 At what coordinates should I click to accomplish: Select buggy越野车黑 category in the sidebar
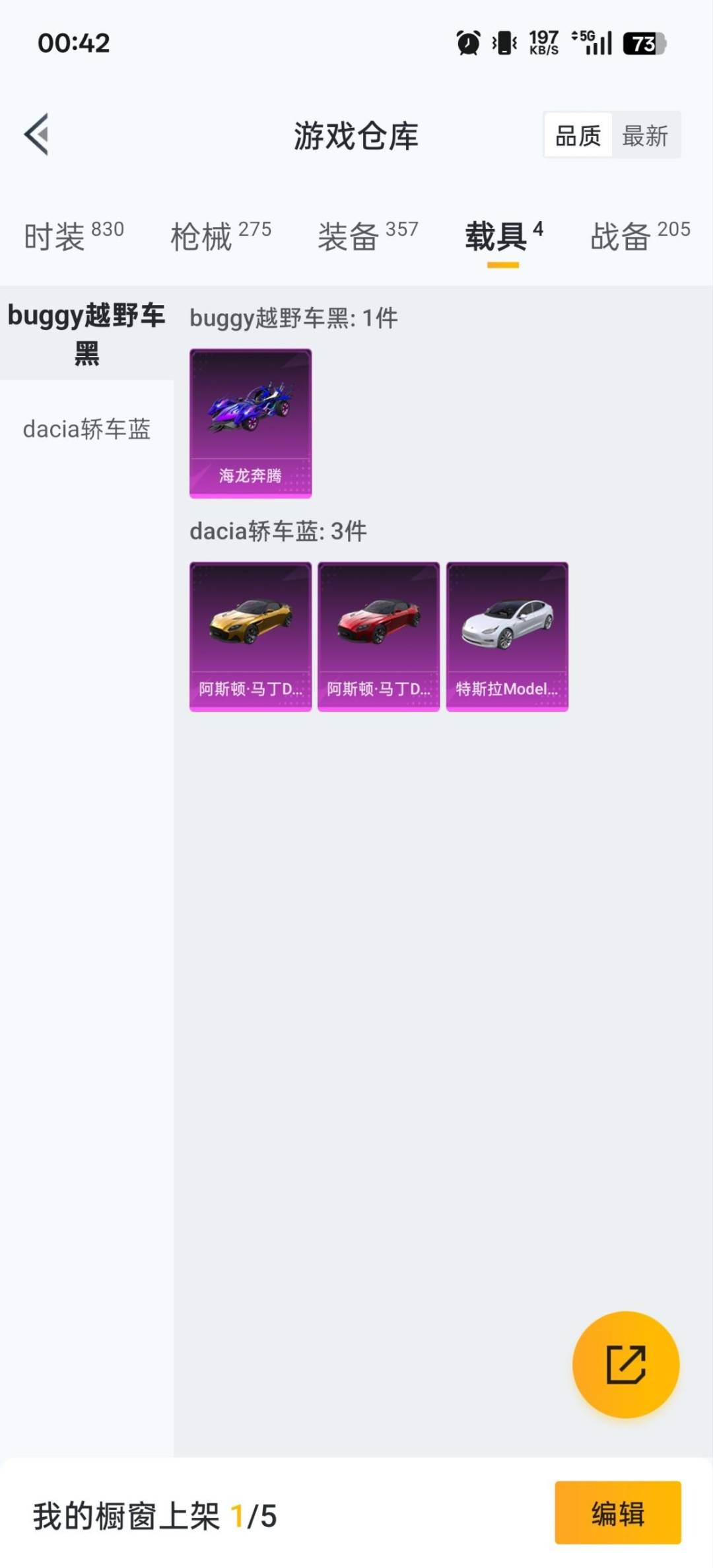coord(86,333)
